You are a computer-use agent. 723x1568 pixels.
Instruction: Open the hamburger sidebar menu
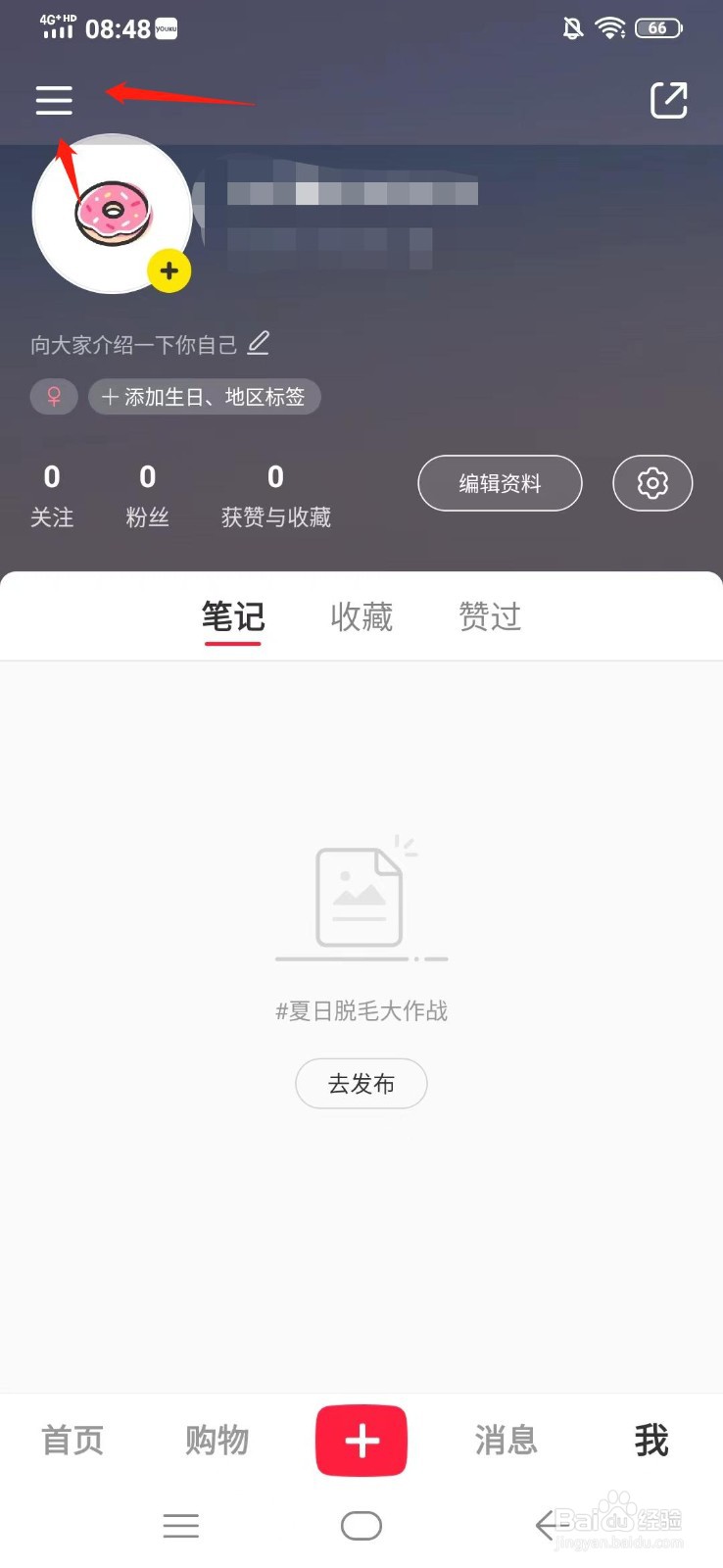click(54, 100)
